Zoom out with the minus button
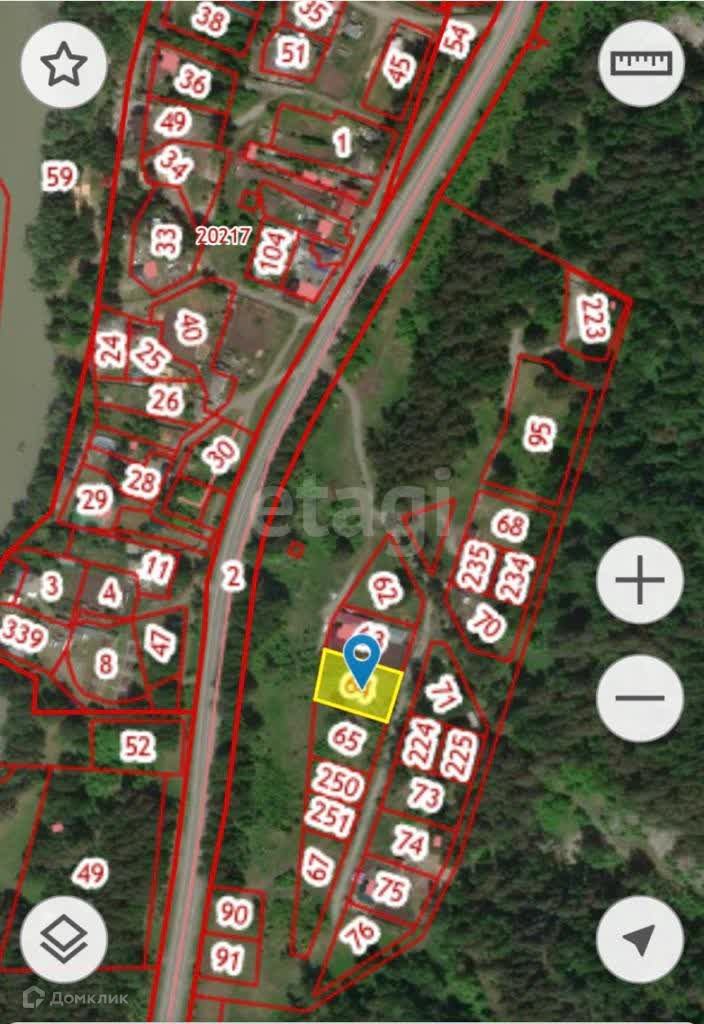This screenshot has height=1024, width=704. (x=640, y=698)
